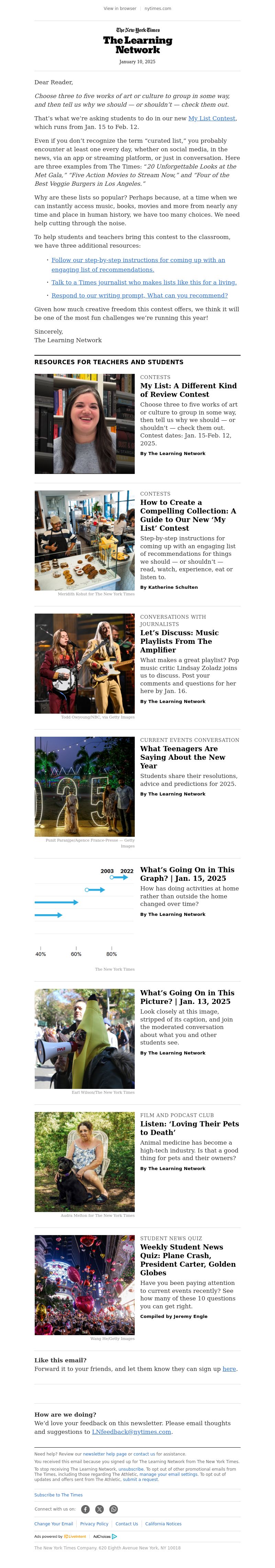Open the WhatsApp icon
This screenshot has width=275, height=1568.
(x=113, y=1509)
